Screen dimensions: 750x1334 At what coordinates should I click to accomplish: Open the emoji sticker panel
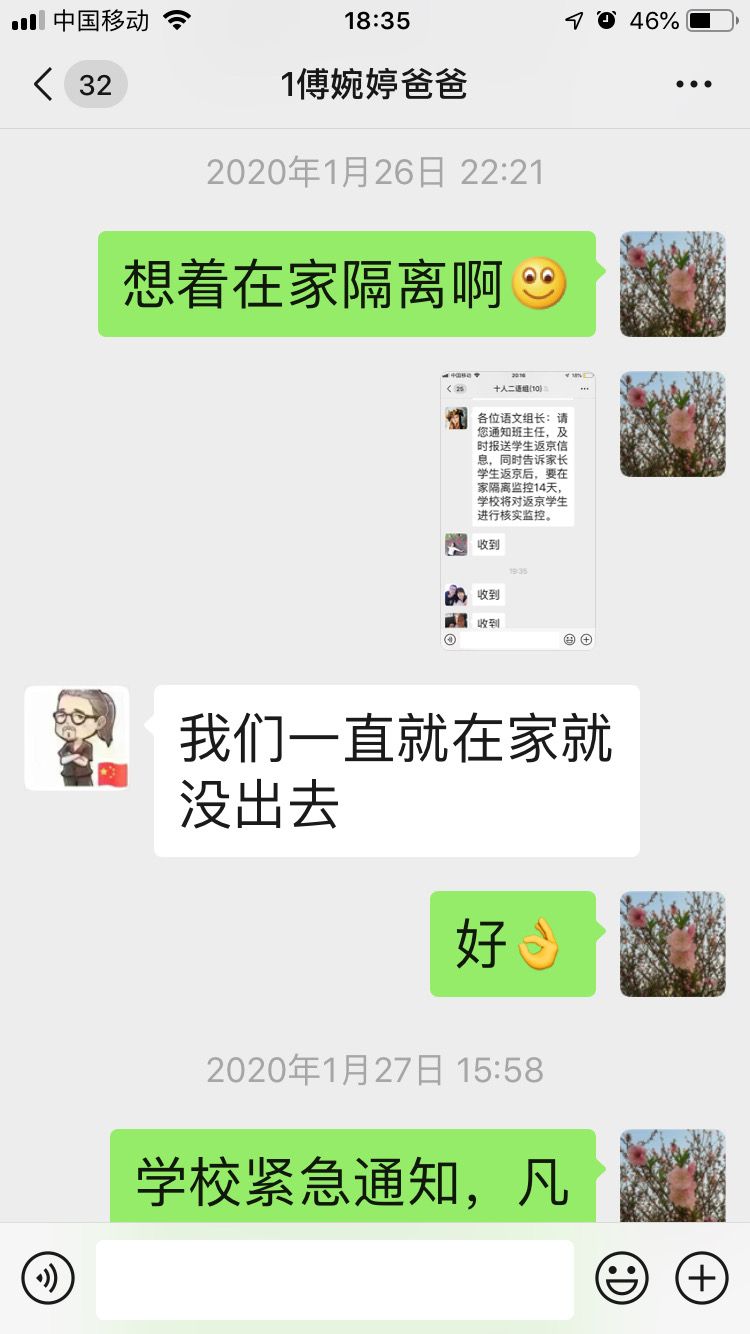[622, 1278]
